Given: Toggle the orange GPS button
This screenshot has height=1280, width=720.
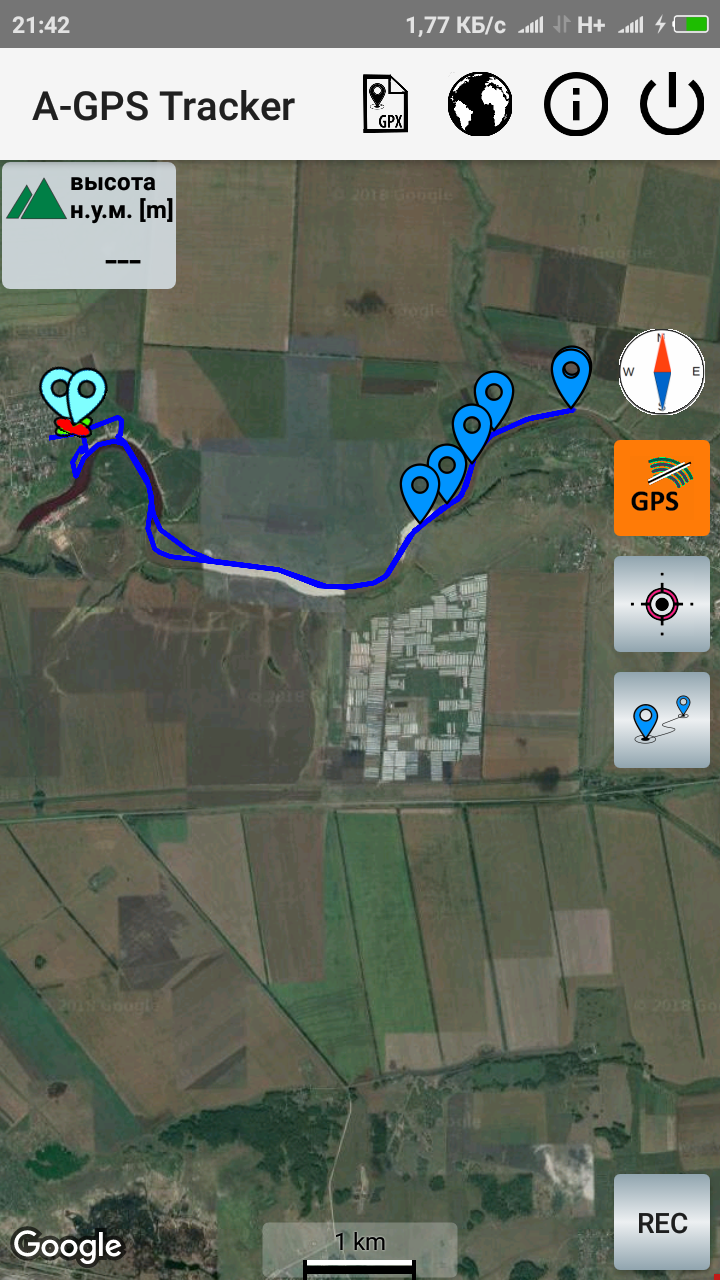Looking at the screenshot, I should (x=661, y=488).
